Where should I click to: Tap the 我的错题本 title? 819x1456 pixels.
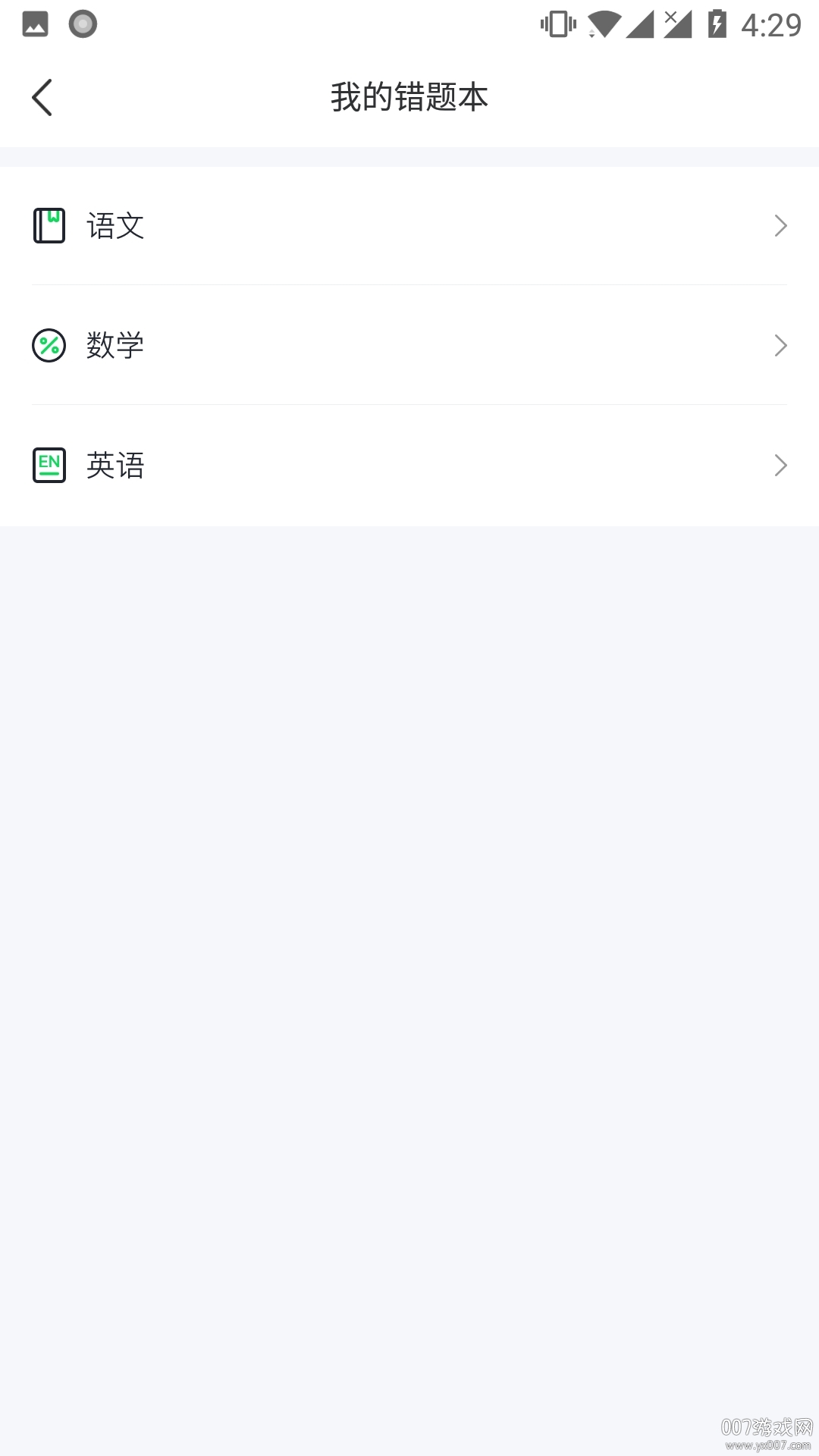point(409,97)
